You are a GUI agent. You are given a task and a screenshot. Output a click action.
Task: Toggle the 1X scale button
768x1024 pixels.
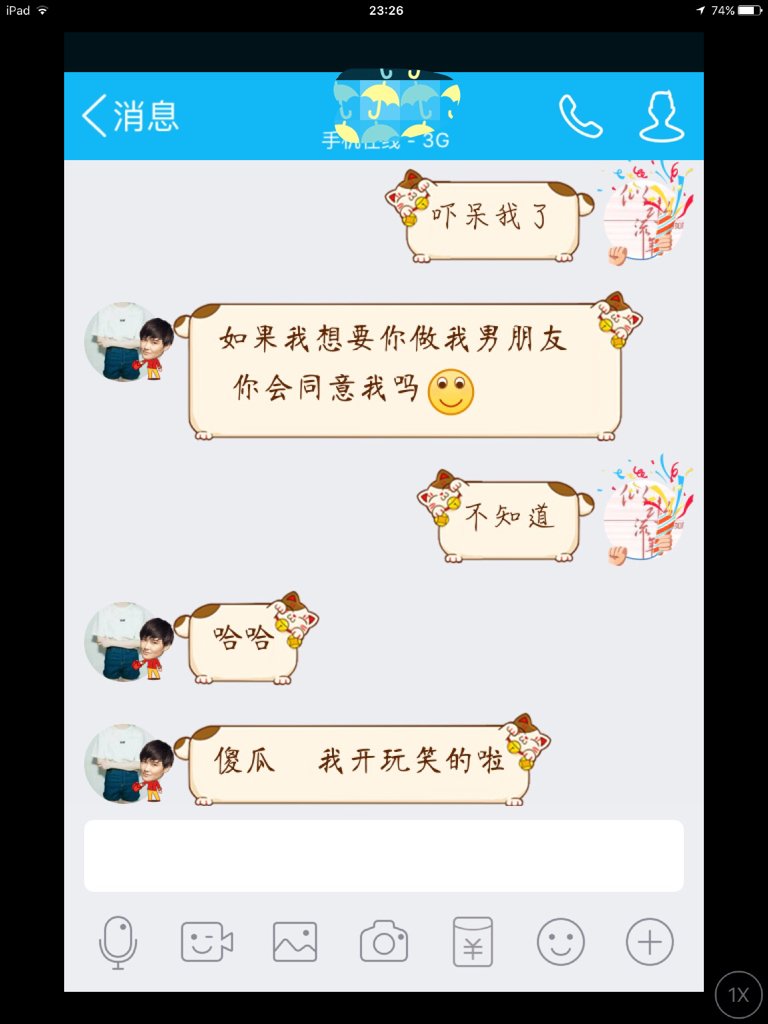point(738,995)
